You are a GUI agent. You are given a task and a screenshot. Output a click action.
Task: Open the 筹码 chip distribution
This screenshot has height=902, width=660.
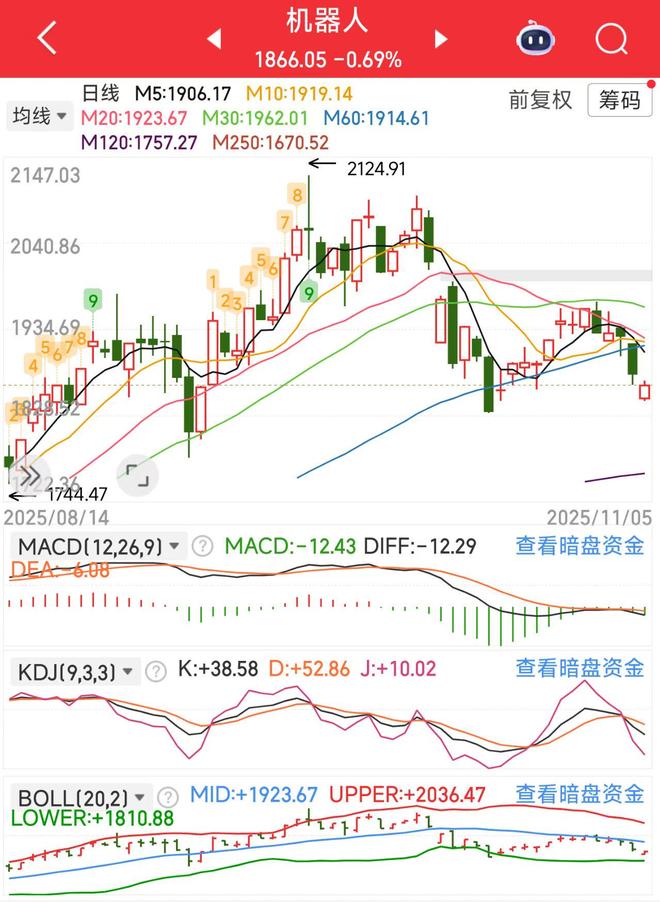tap(619, 99)
